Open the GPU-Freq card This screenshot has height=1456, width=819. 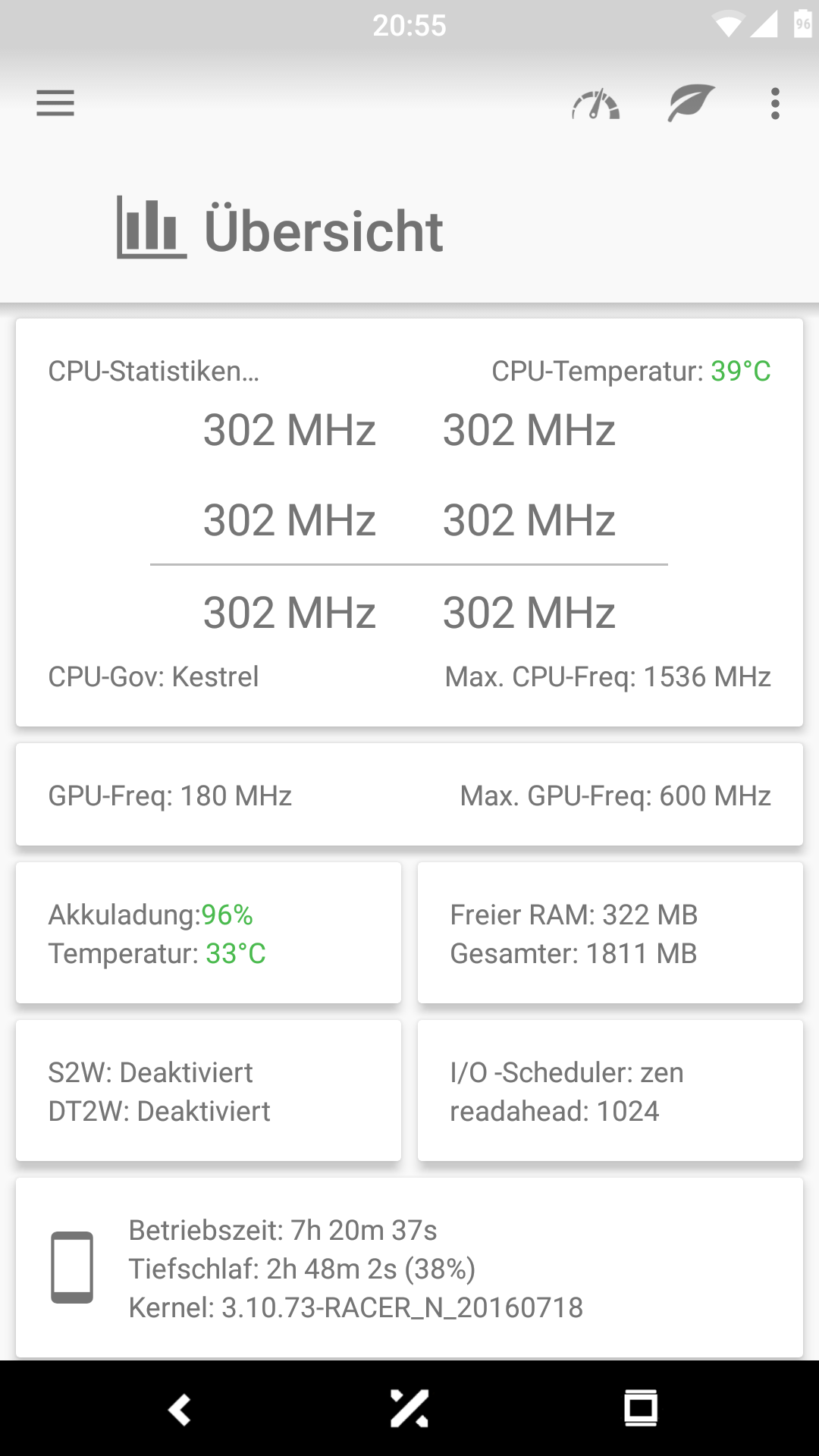point(409,795)
